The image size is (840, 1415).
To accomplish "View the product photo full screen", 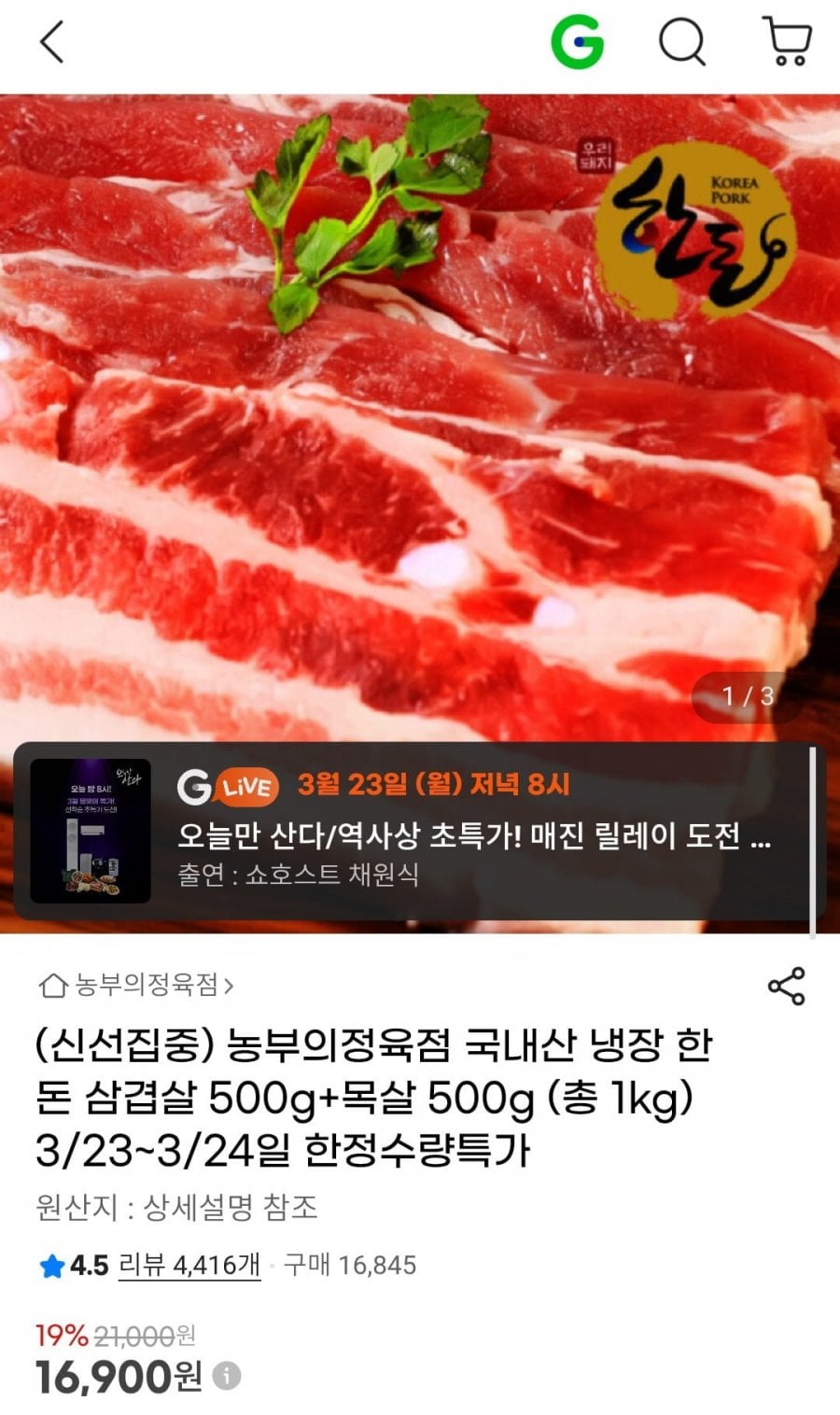I will pos(420,420).
